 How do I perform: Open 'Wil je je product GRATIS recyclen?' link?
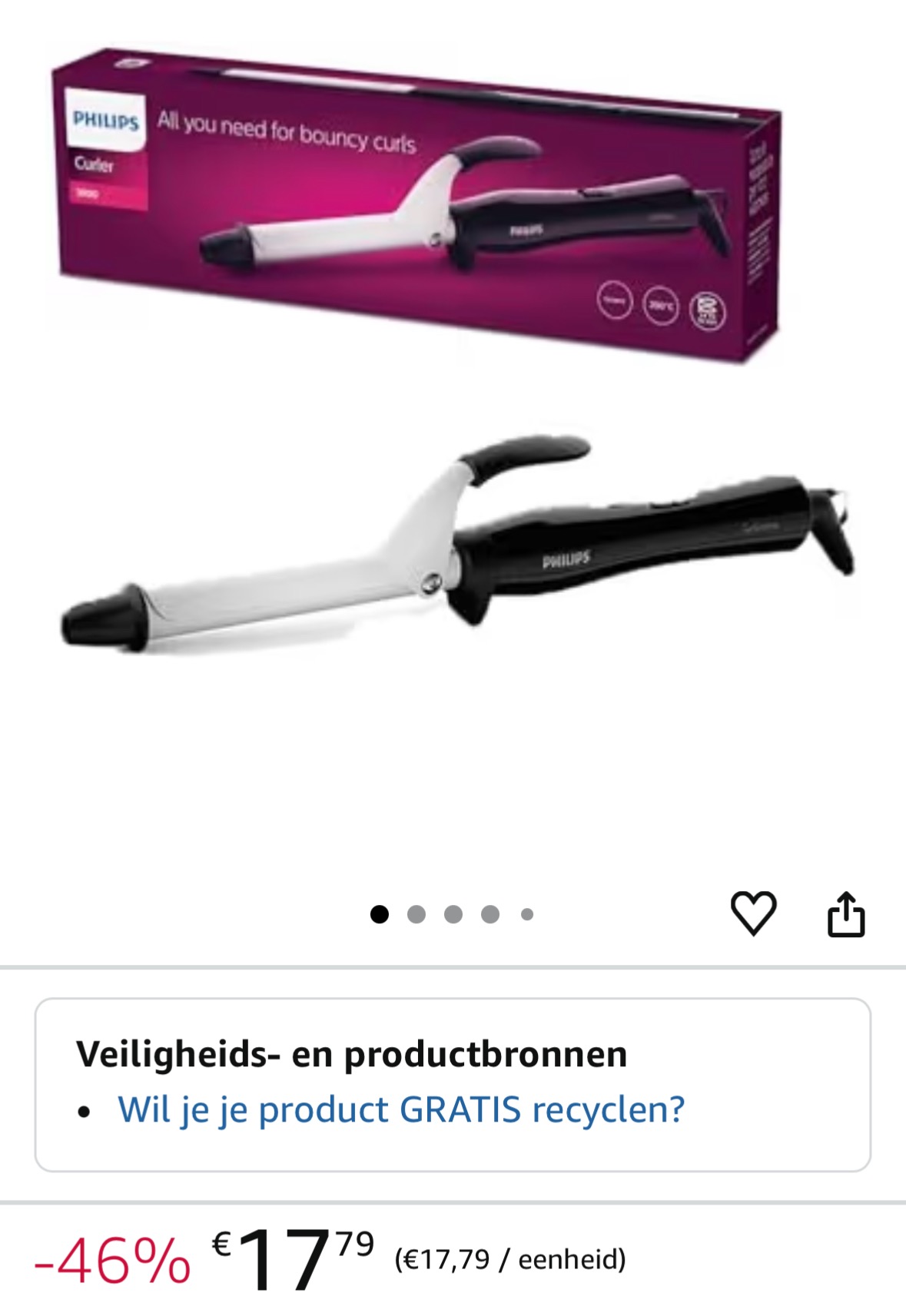coord(400,1109)
